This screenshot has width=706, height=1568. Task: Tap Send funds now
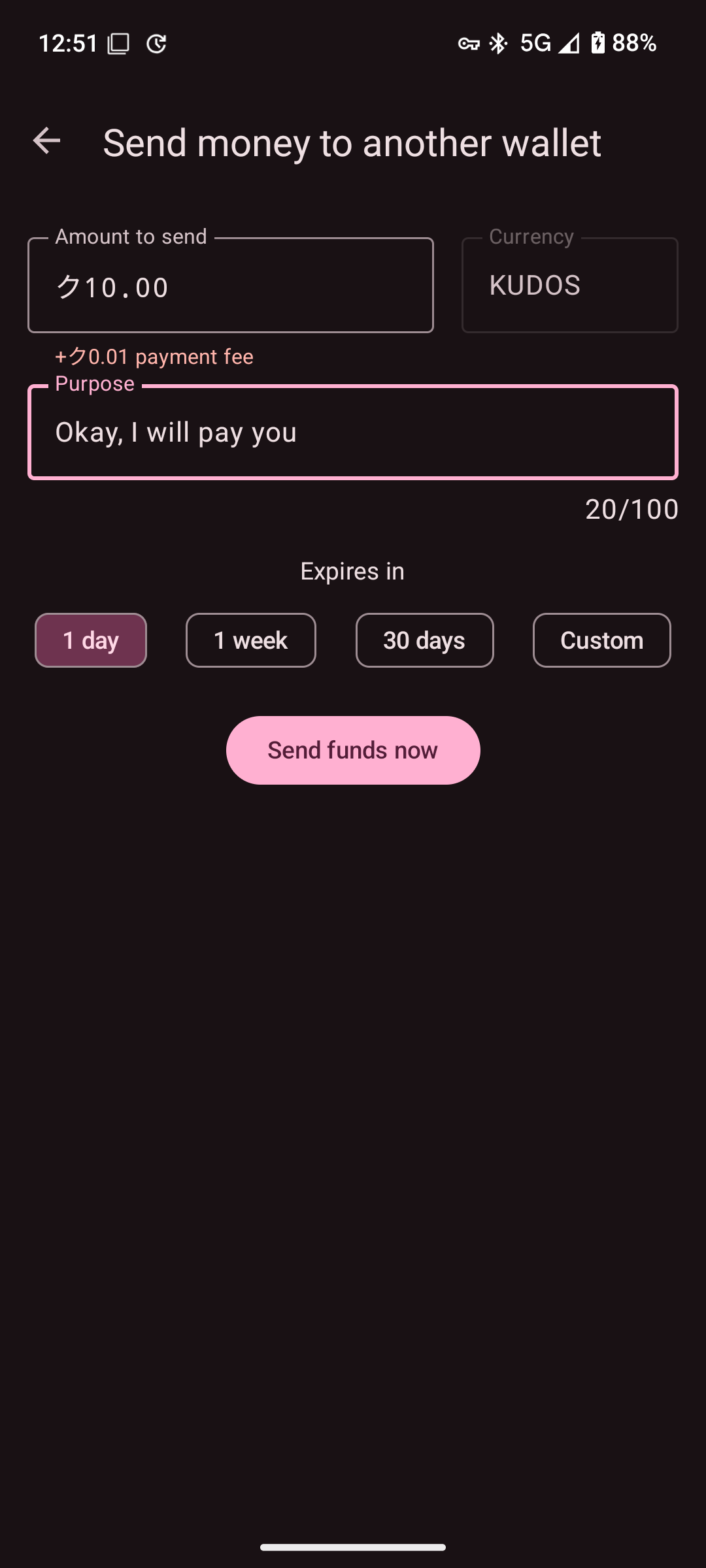tap(353, 750)
